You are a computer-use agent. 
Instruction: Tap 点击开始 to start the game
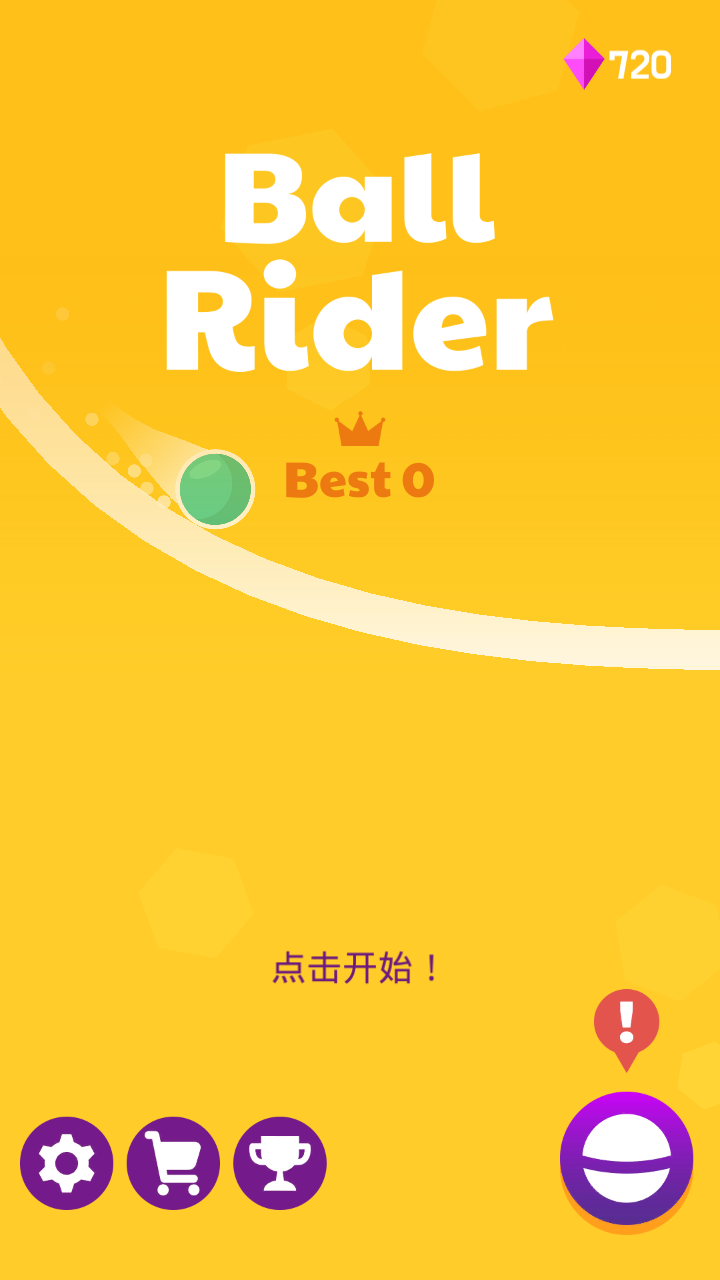tap(357, 968)
